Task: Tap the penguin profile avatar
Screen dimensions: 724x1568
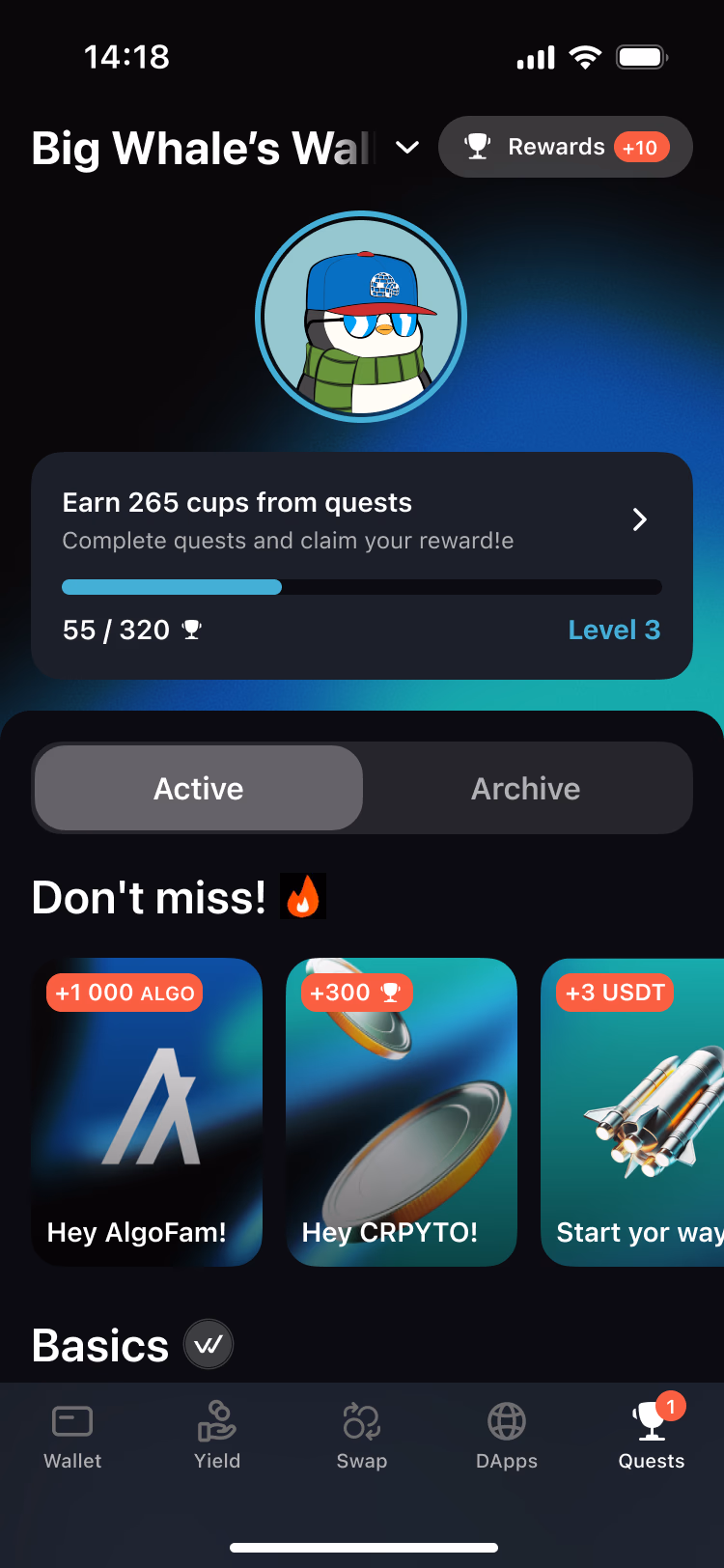Action: 361,317
